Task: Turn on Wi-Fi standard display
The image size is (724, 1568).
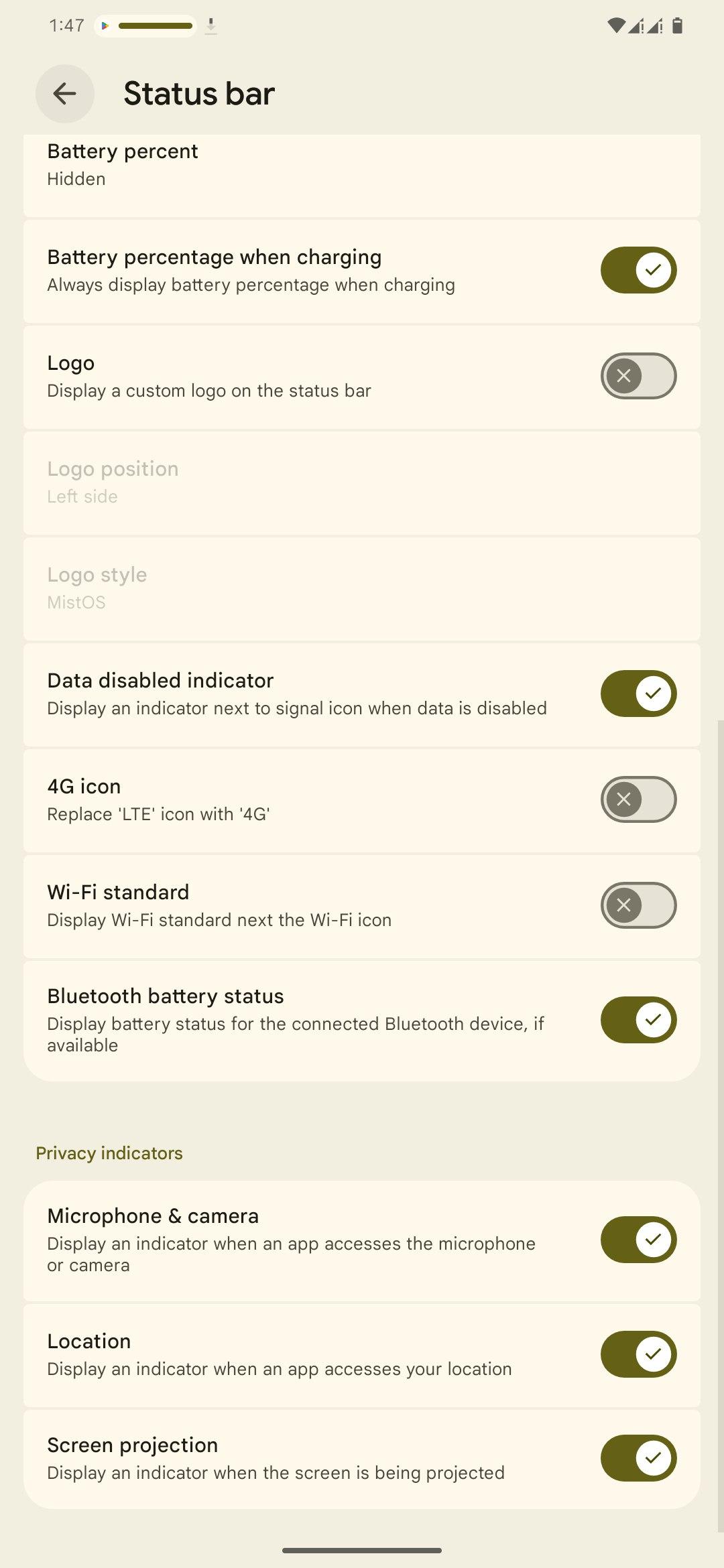Action: [638, 905]
